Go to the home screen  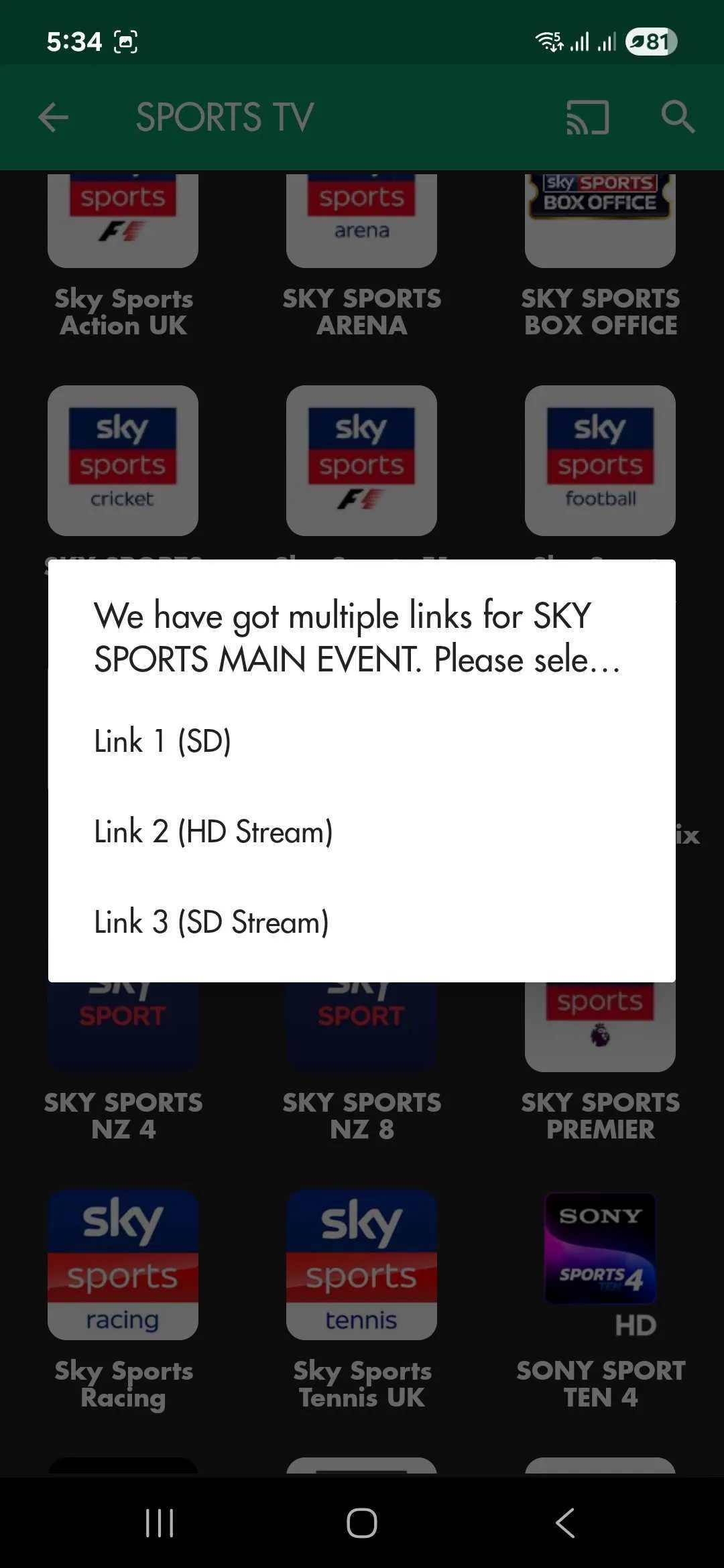tap(361, 1523)
